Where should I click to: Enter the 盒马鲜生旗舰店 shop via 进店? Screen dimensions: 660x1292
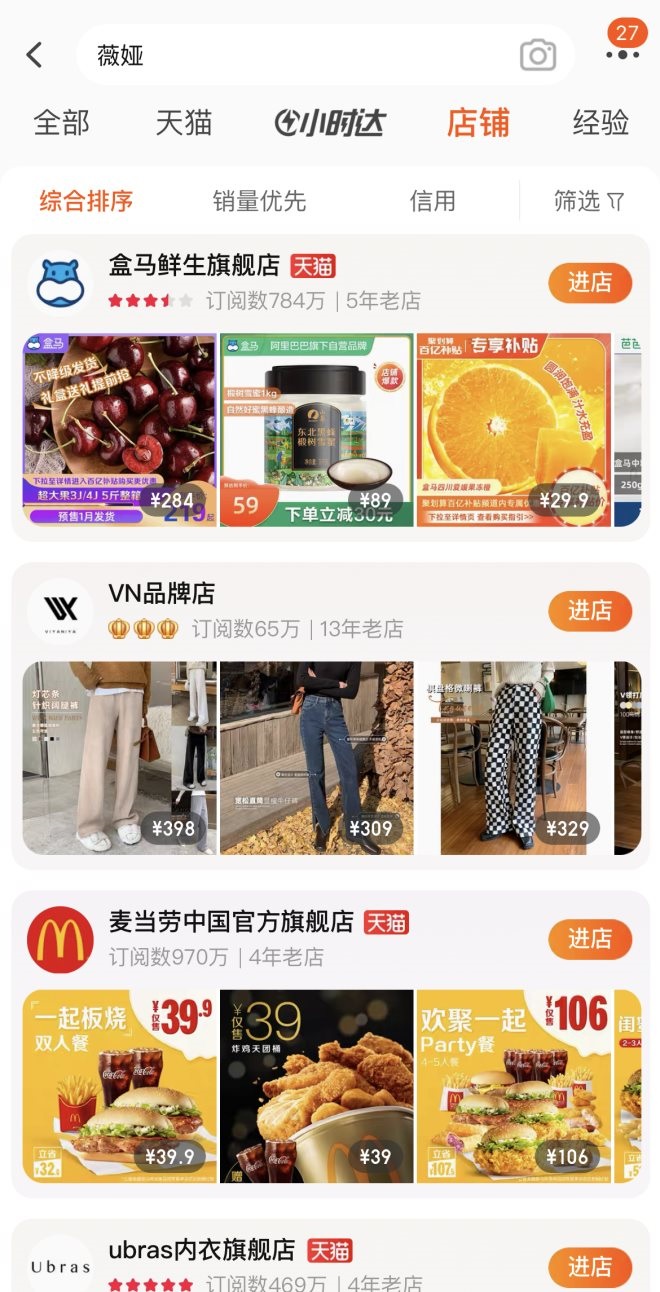(590, 283)
